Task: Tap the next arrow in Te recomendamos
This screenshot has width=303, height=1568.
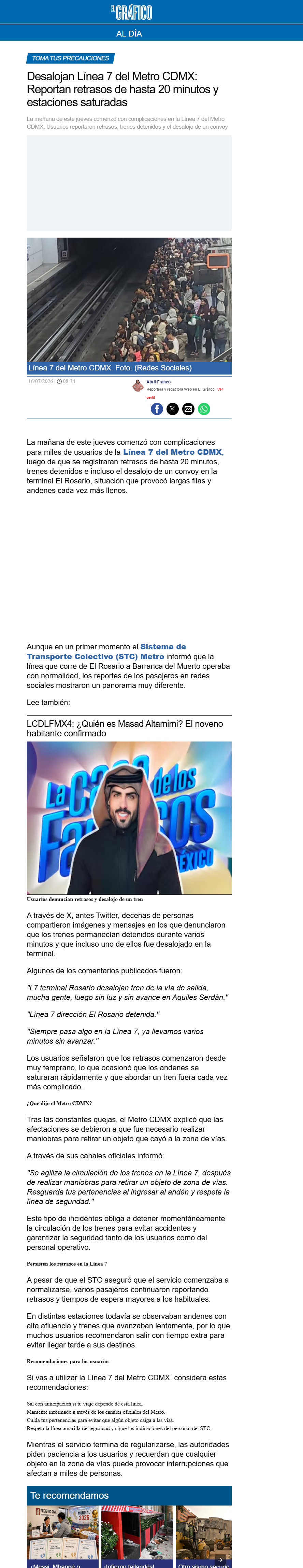Action: click(x=220, y=1561)
